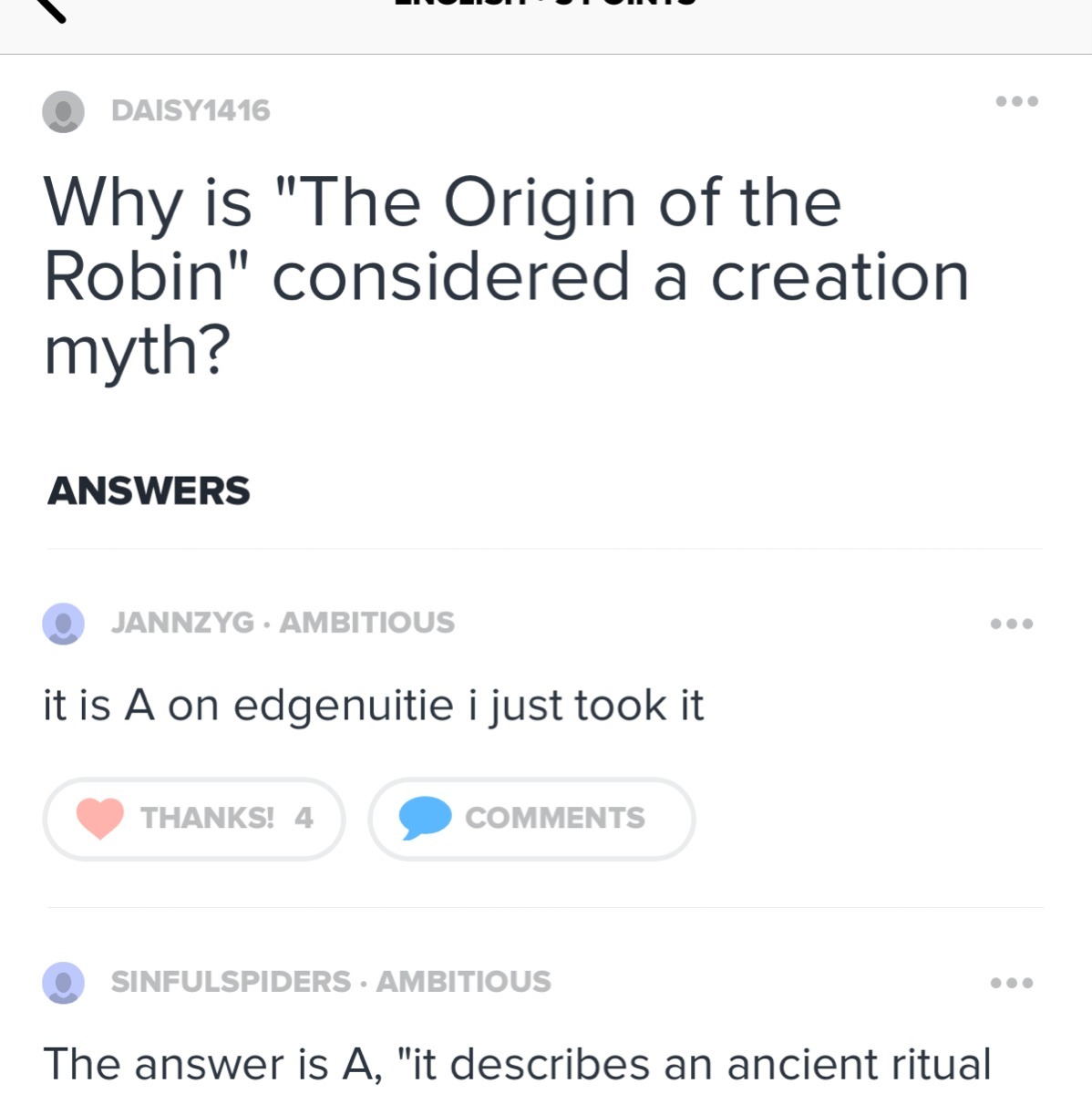The width and height of the screenshot is (1092, 1094).
Task: Open options menu for DAISY1416's question
Action: [1016, 101]
